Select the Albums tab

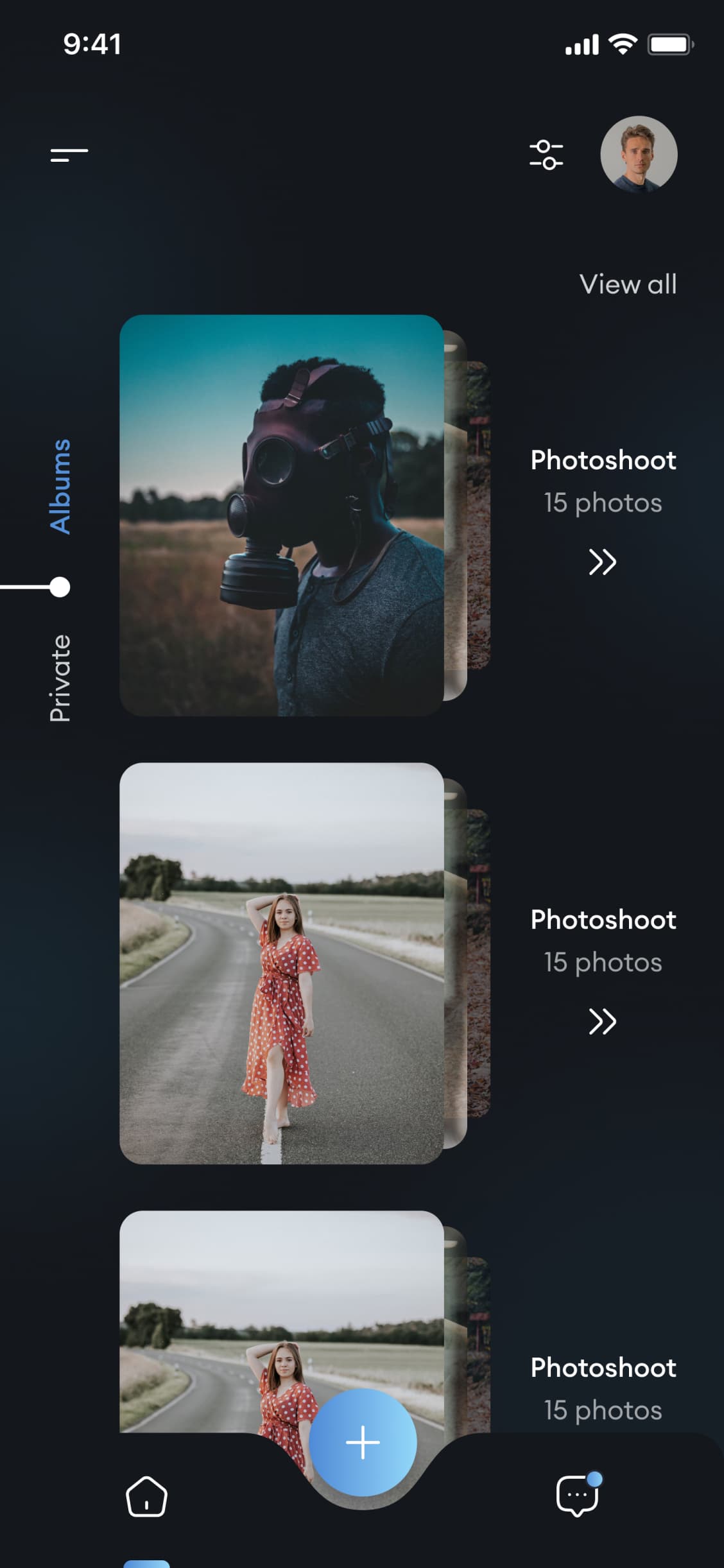[61, 487]
